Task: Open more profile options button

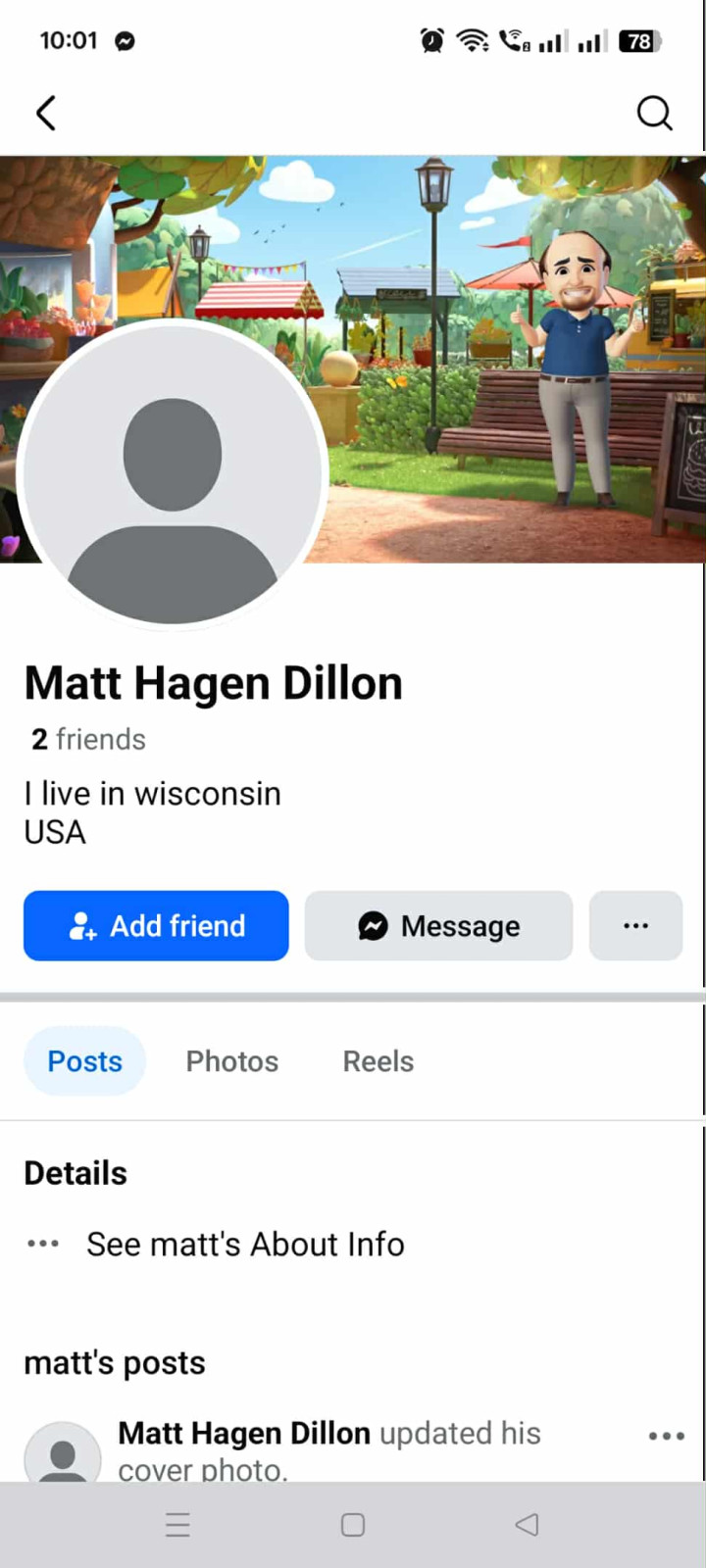Action: (635, 925)
